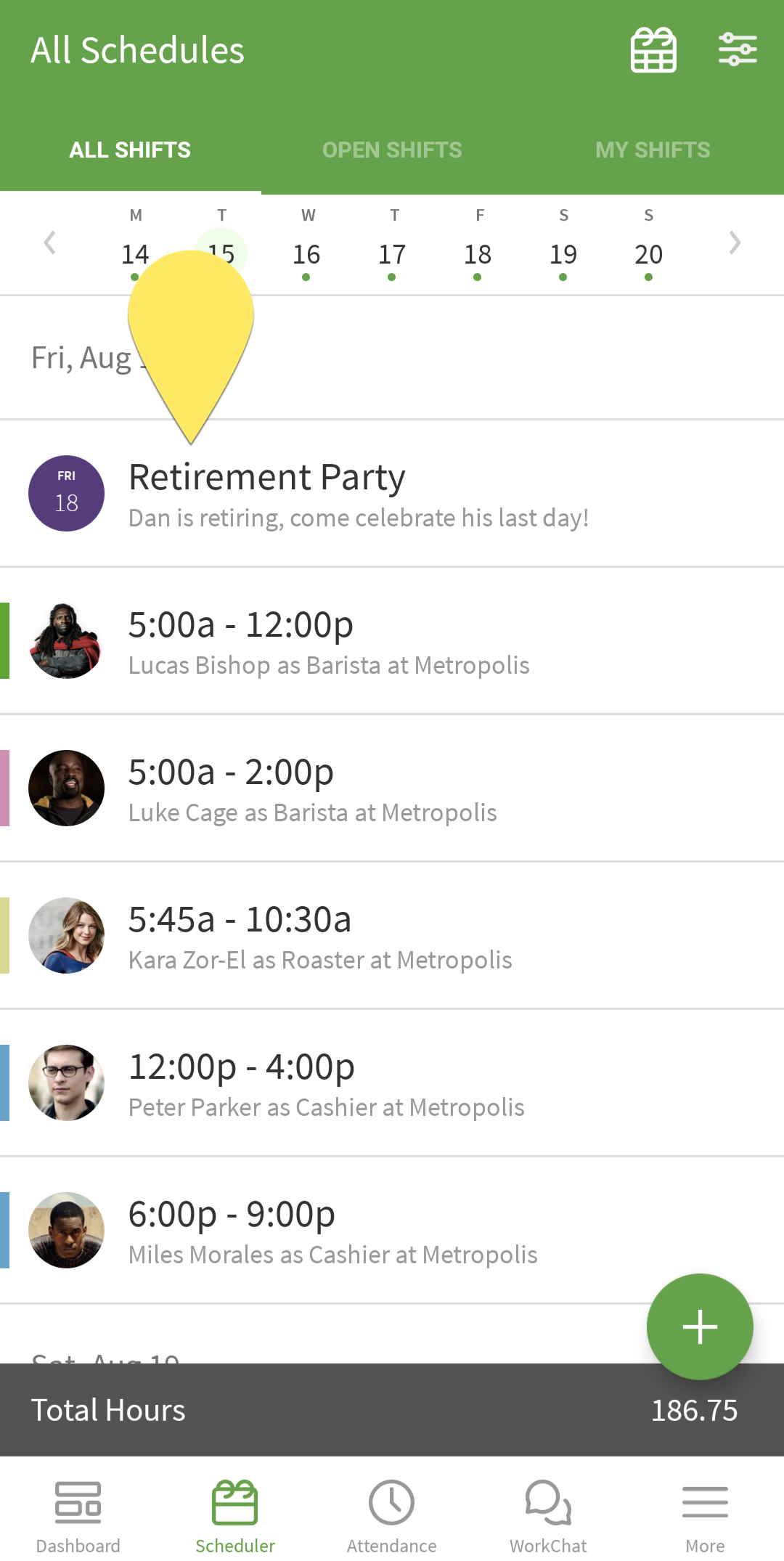
Task: Select Thursday the 17th in the date strip
Action: [393, 254]
